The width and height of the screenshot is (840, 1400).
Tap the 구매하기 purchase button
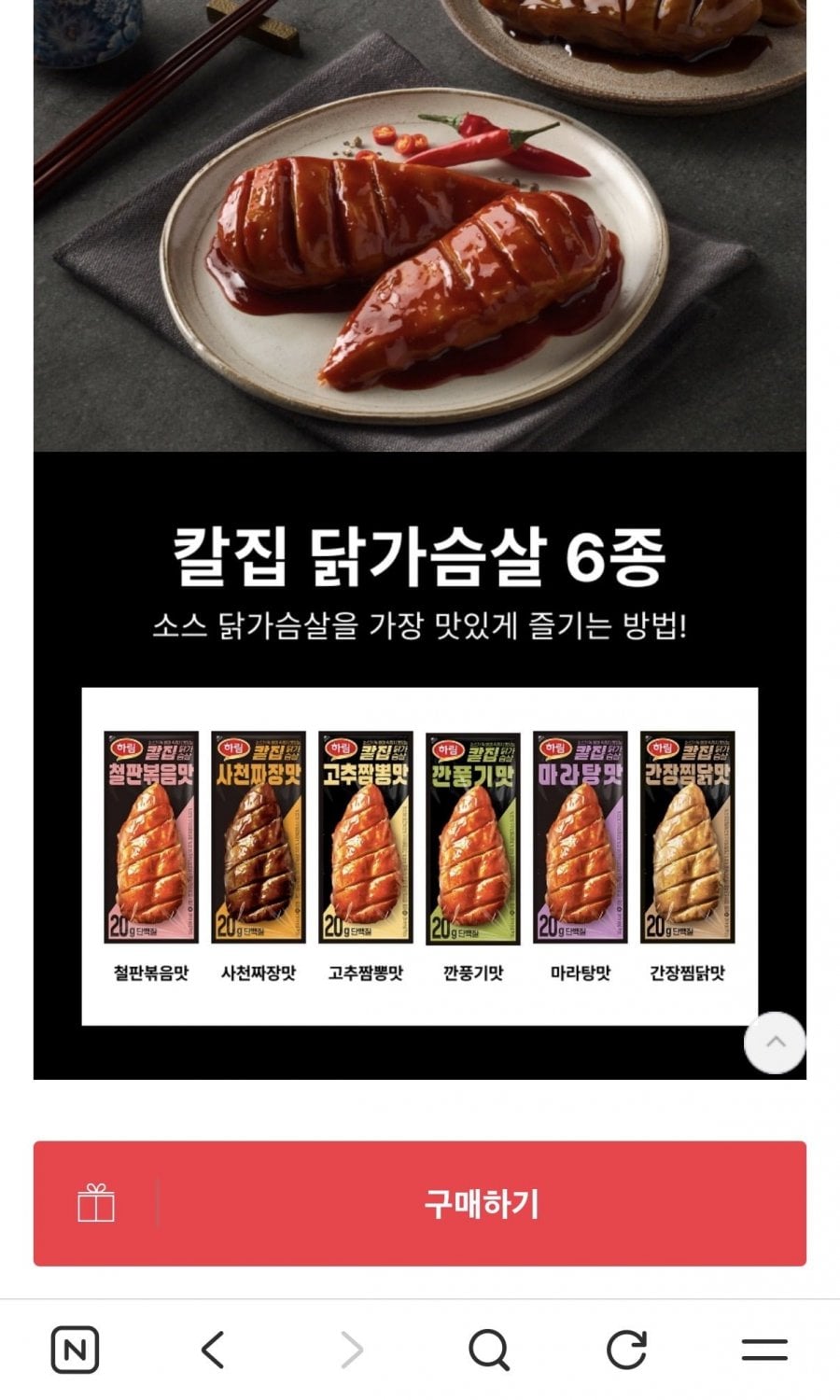[x=481, y=1204]
